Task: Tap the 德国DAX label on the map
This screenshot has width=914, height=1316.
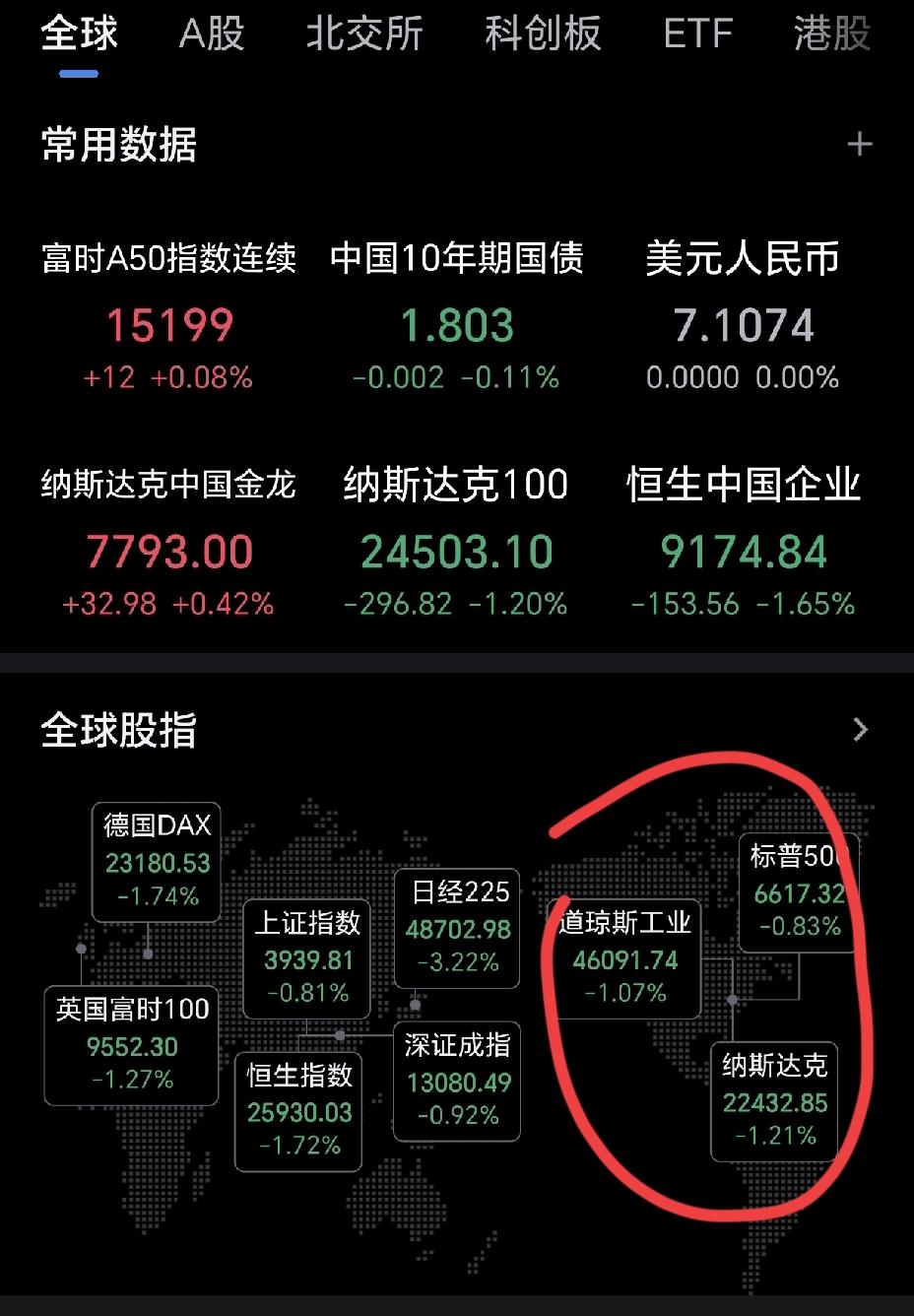Action: pyautogui.click(x=157, y=861)
